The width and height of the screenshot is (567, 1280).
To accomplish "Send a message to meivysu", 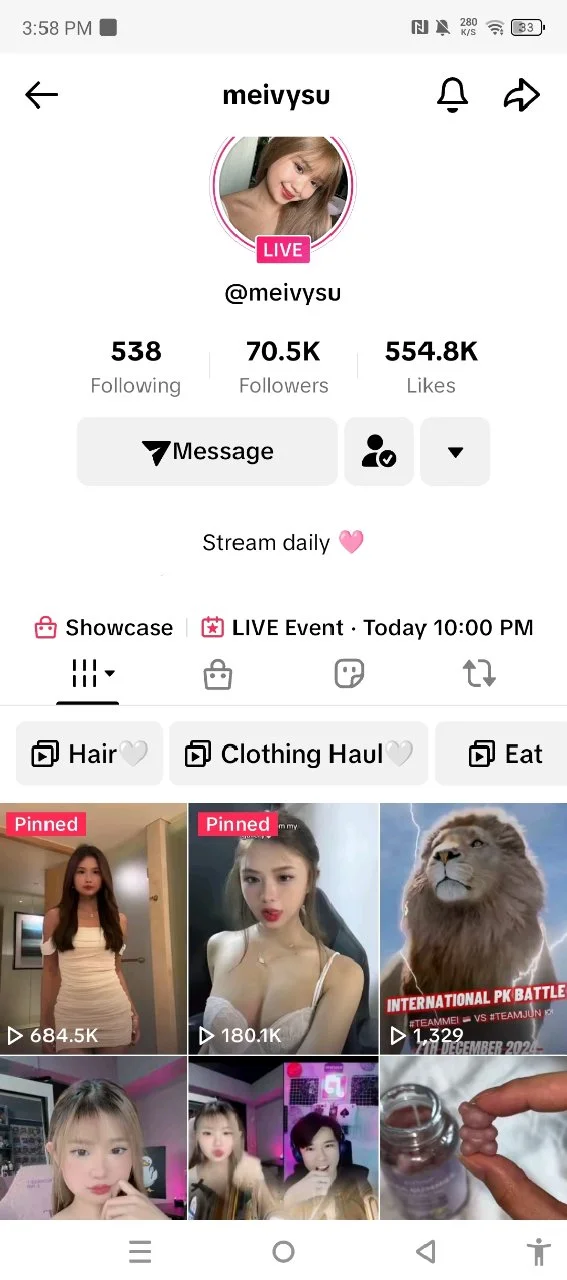I will (207, 452).
